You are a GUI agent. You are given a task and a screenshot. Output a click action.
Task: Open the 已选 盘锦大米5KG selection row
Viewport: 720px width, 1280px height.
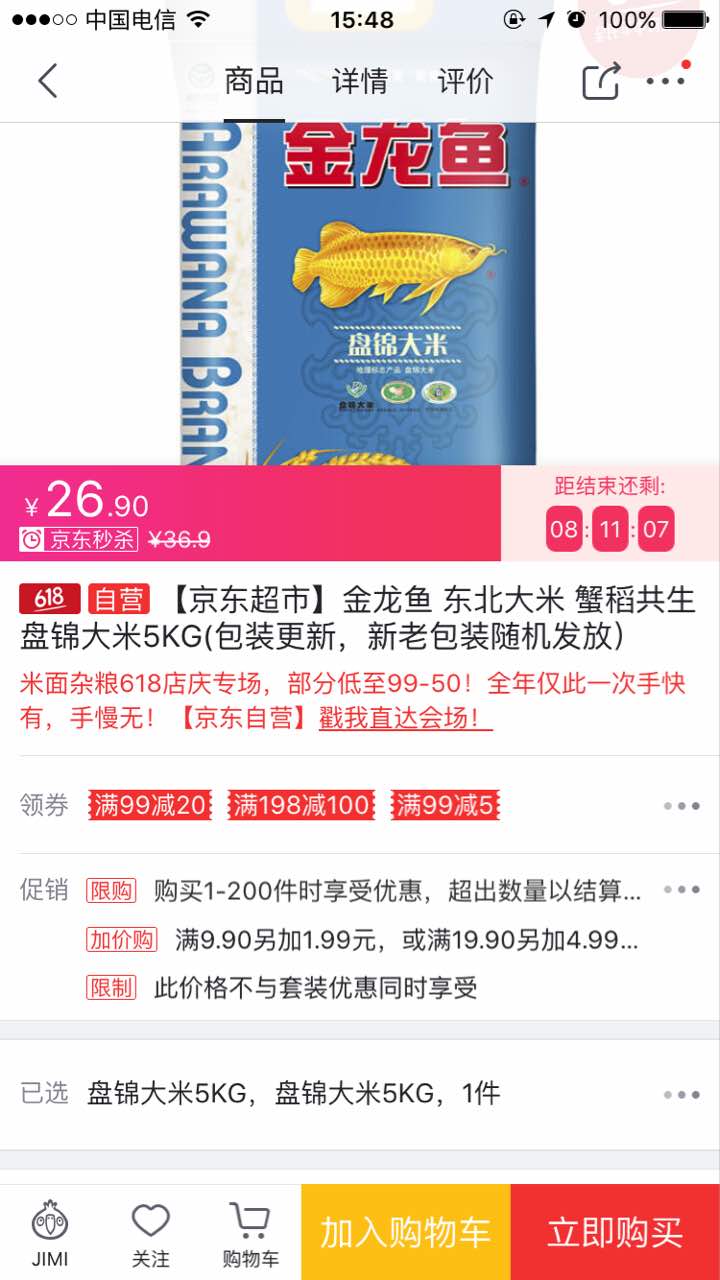360,1094
